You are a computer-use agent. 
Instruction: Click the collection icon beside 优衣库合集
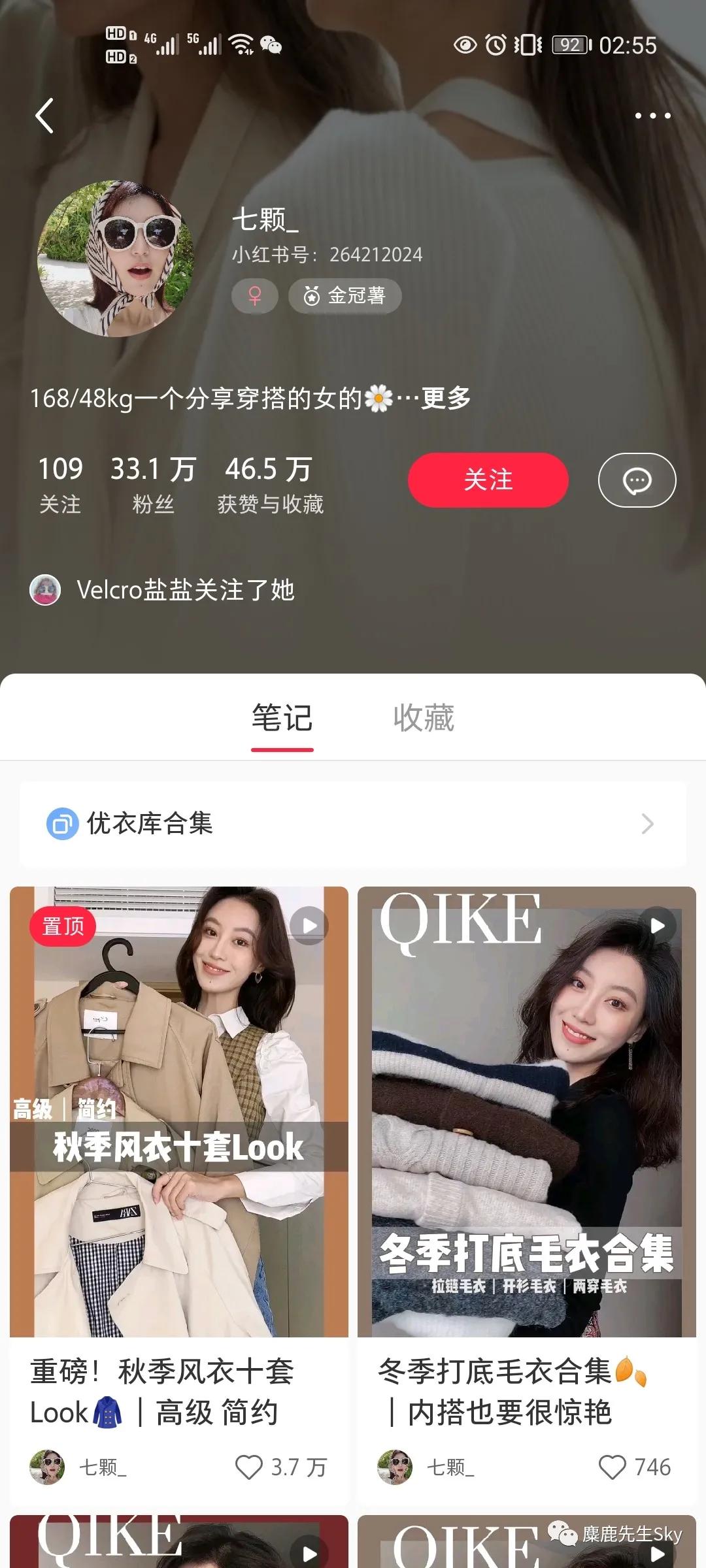coord(61,824)
